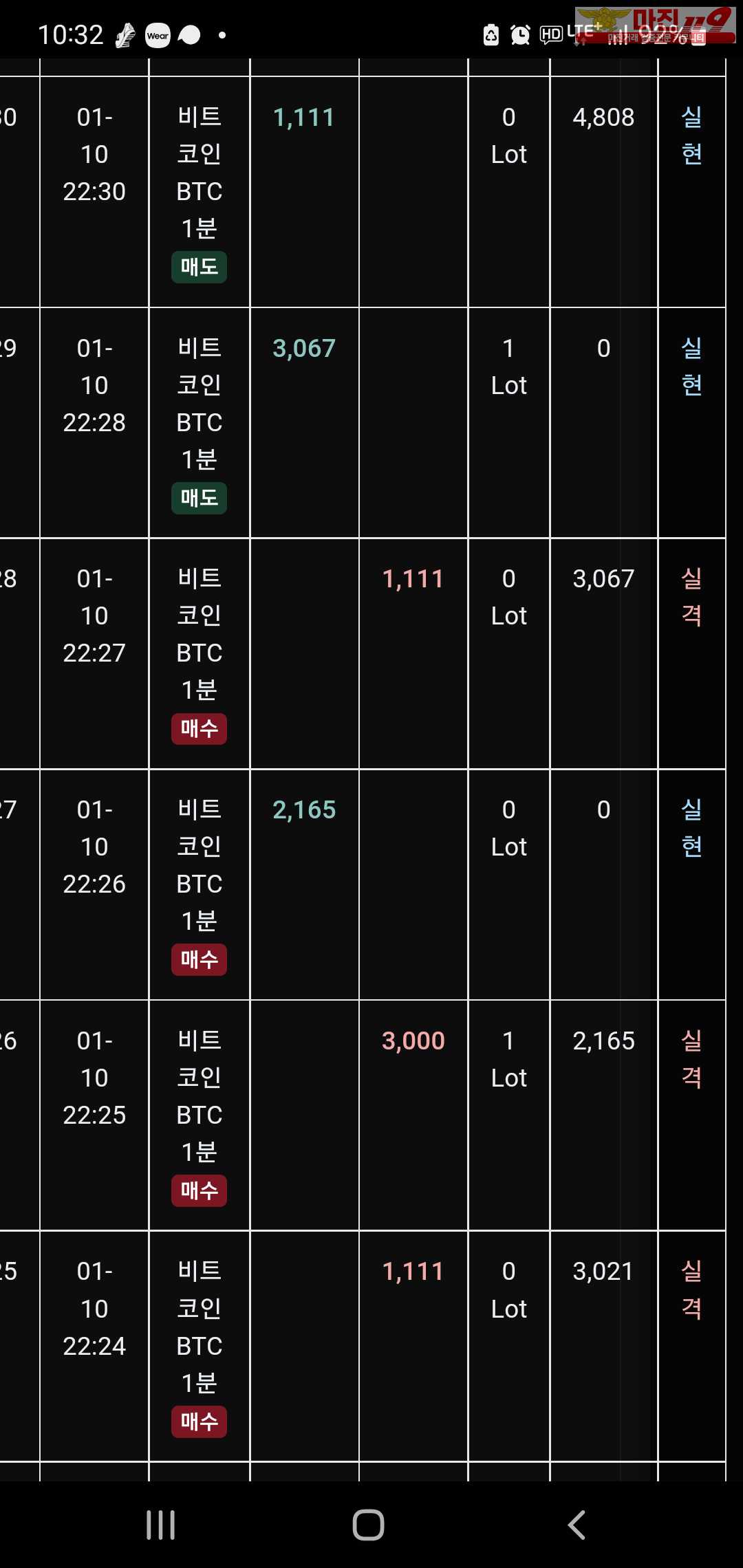The width and height of the screenshot is (743, 1568).
Task: Go back with the navigation bar arrow
Action: click(577, 1525)
